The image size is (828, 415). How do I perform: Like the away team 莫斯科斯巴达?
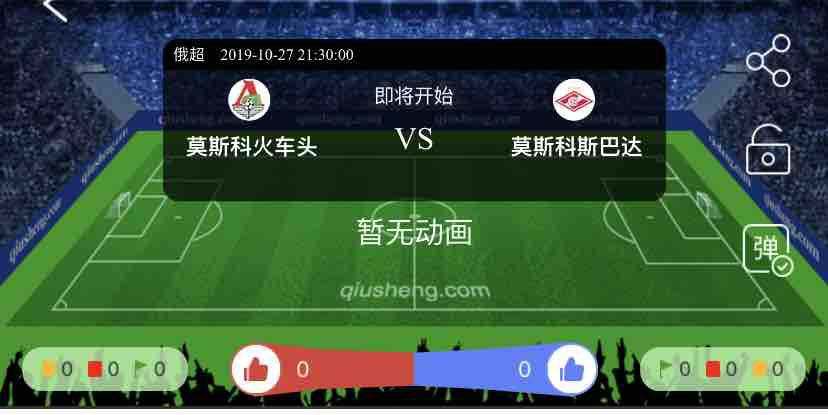tap(571, 369)
